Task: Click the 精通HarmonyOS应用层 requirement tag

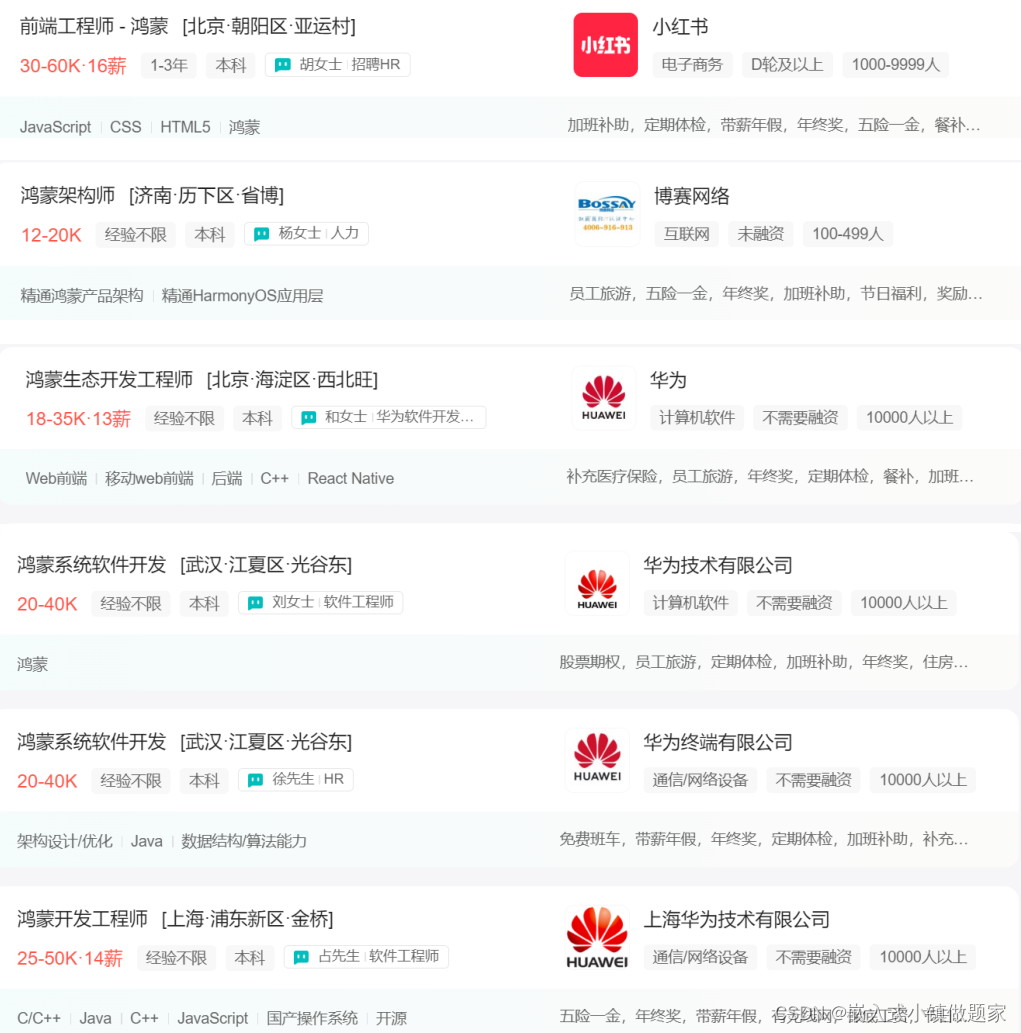Action: [x=241, y=296]
